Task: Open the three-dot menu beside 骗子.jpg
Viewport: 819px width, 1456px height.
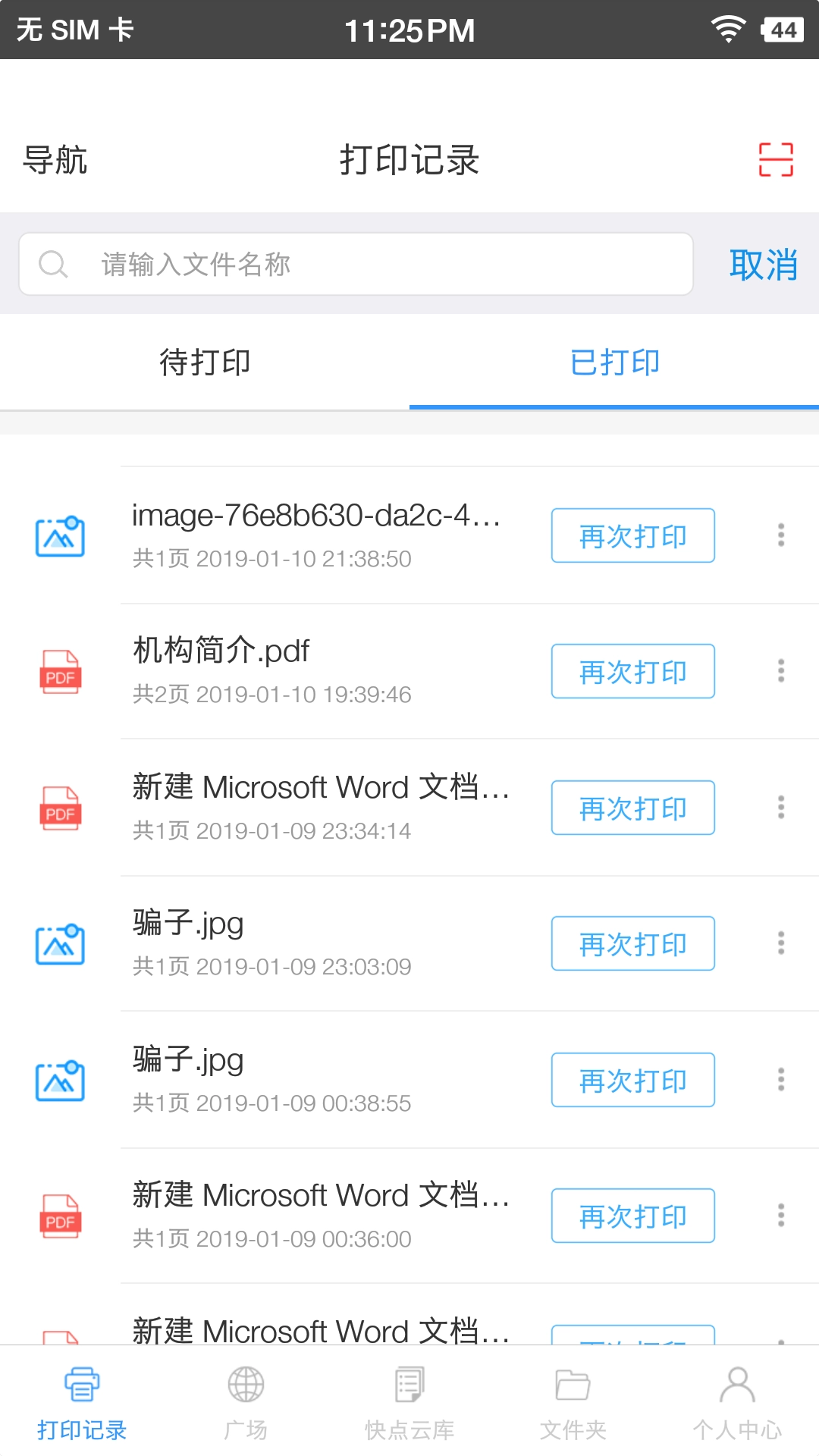Action: pos(781,944)
